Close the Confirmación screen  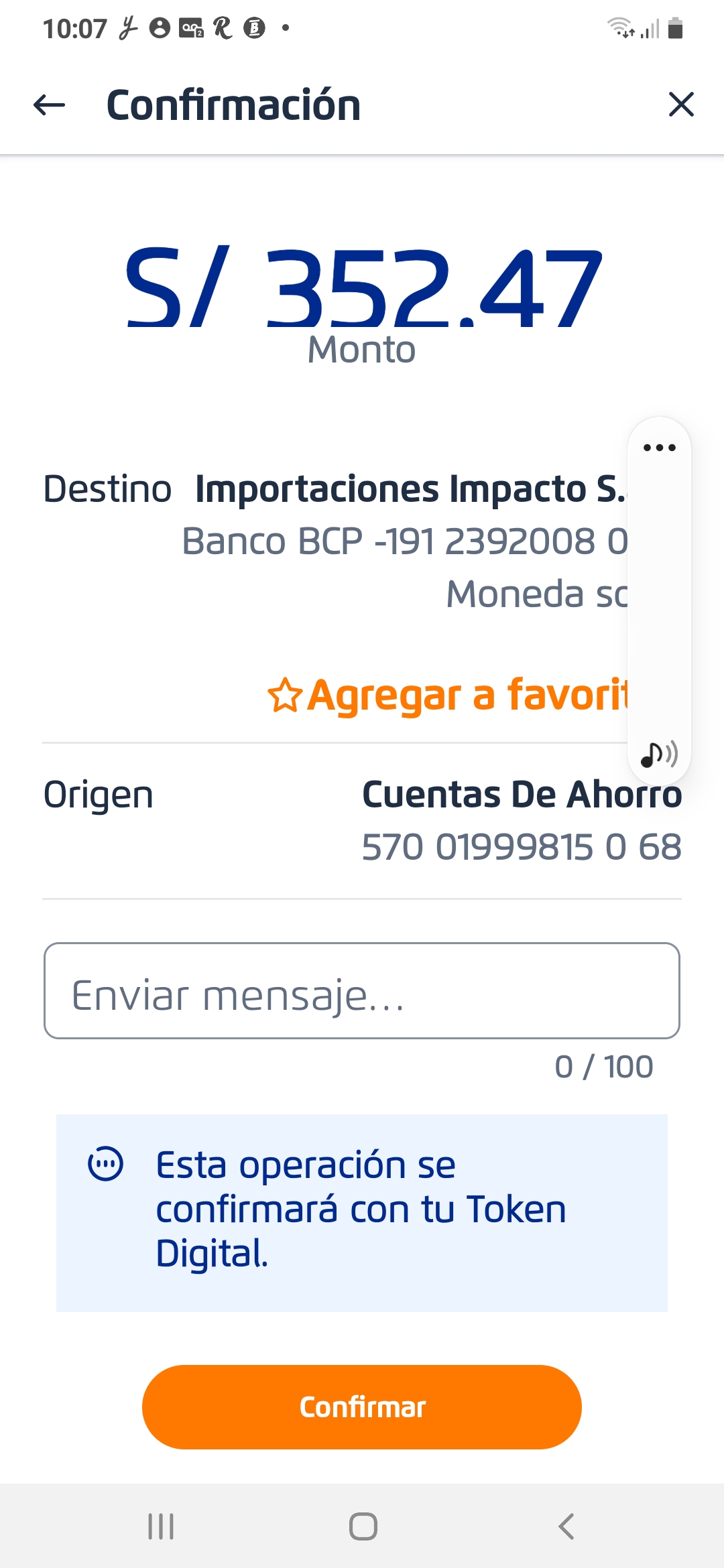click(681, 105)
